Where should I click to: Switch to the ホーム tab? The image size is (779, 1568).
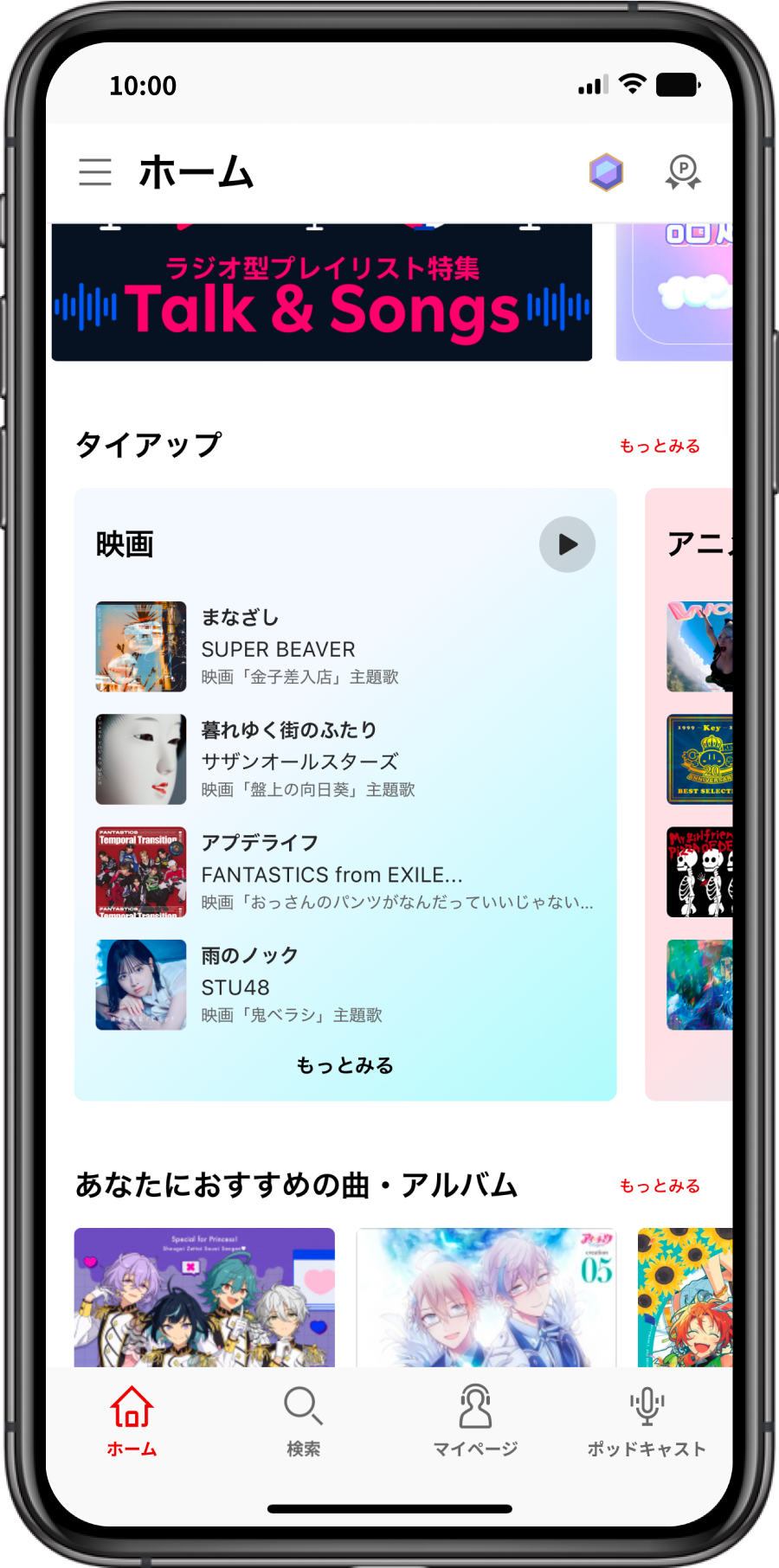(132, 1419)
